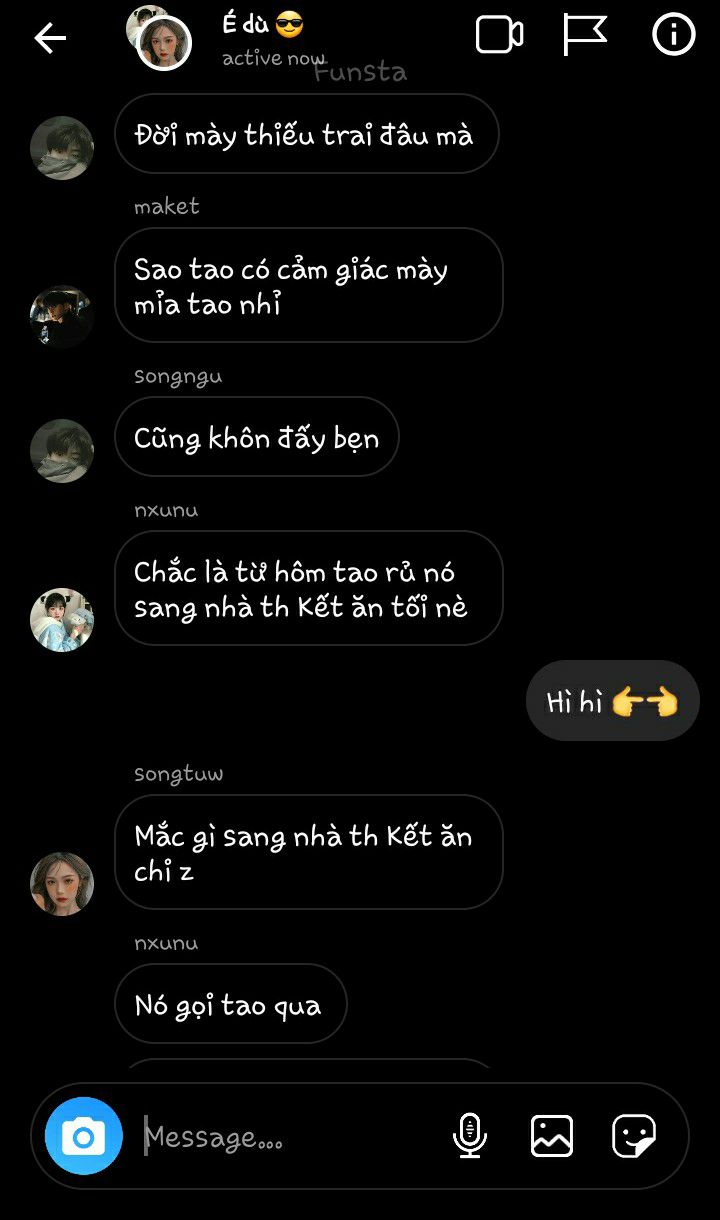The height and width of the screenshot is (1220, 720).
Task: Record a voice message with microphone
Action: pyautogui.click(x=469, y=1136)
